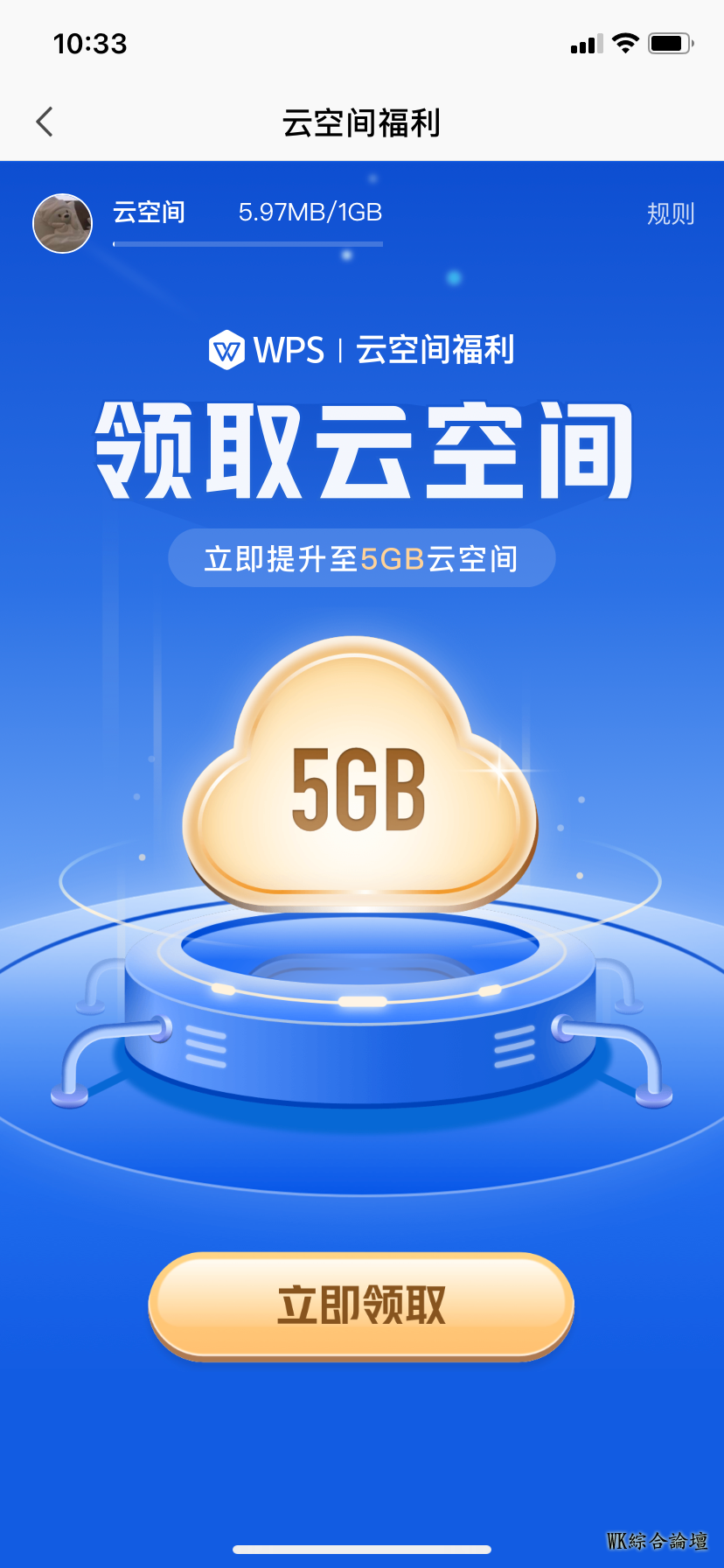Image resolution: width=724 pixels, height=1568 pixels.
Task: Go back using the top-left arrow
Action: click(45, 122)
